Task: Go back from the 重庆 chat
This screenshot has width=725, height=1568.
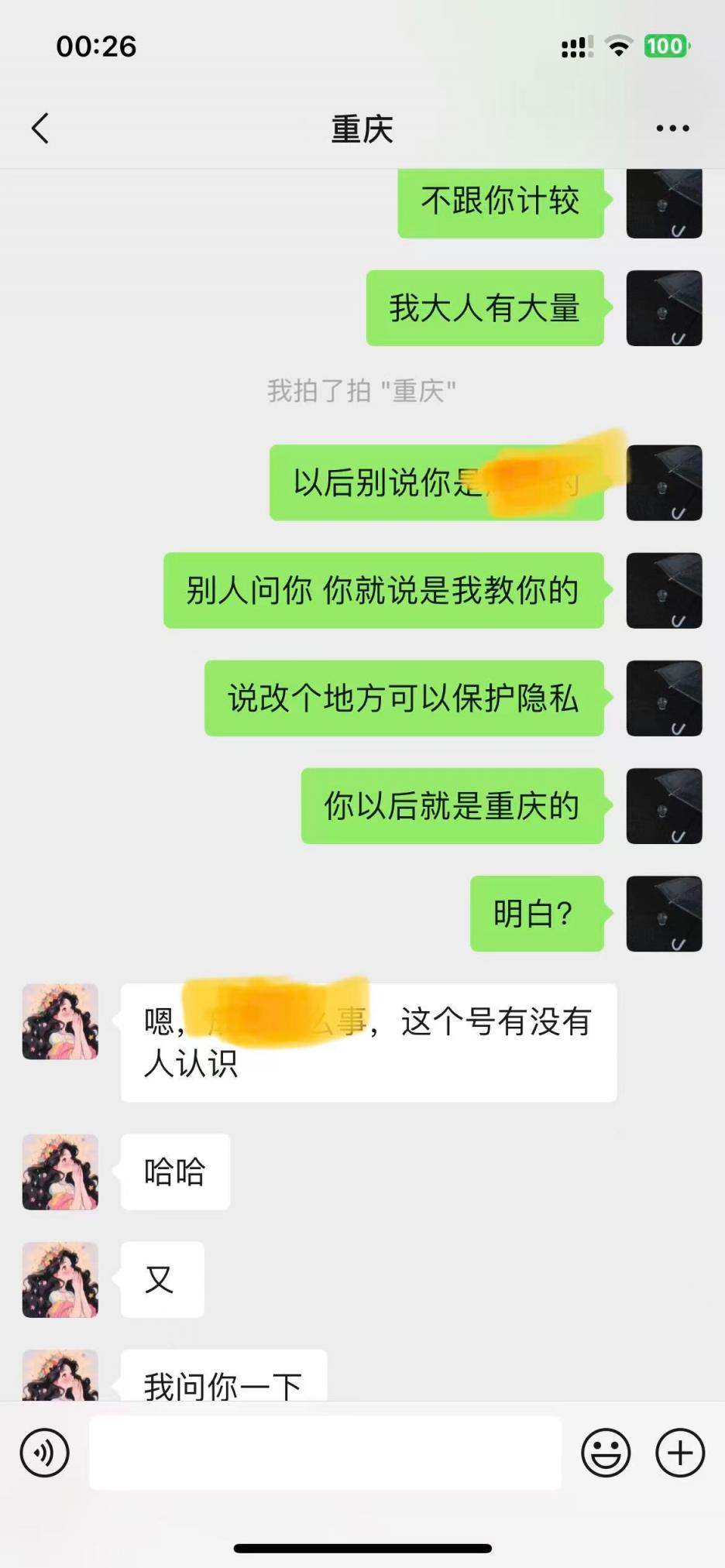Action: tap(40, 129)
